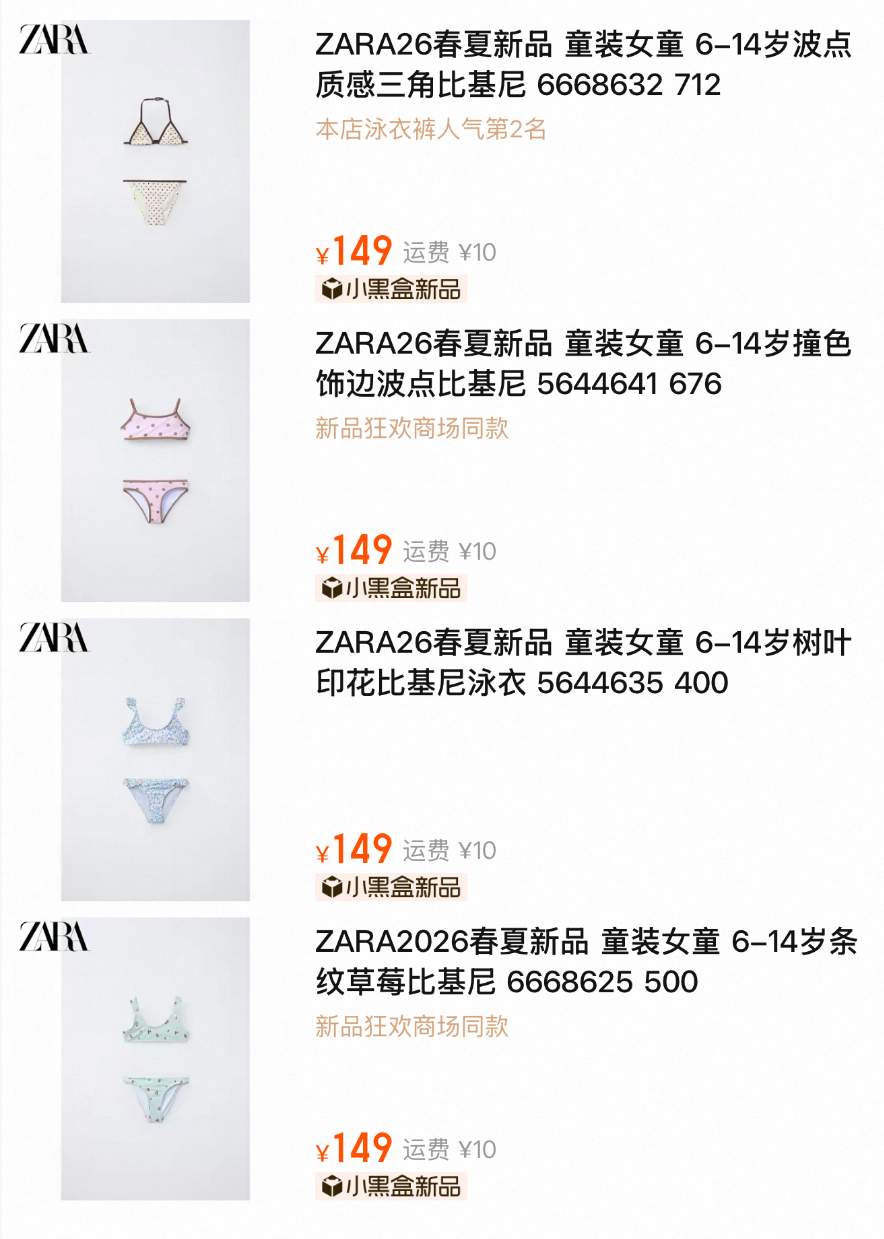Click the 运费 ¥10 shipping label on second product

coord(446,551)
